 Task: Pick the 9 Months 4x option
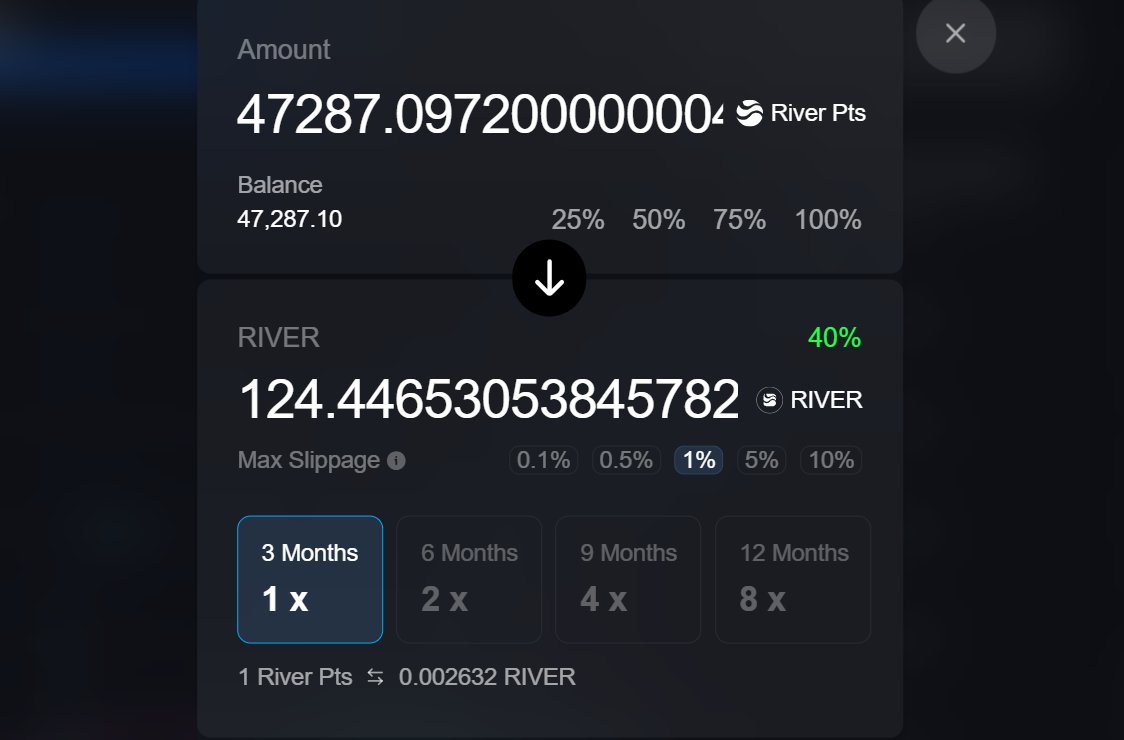(x=628, y=579)
